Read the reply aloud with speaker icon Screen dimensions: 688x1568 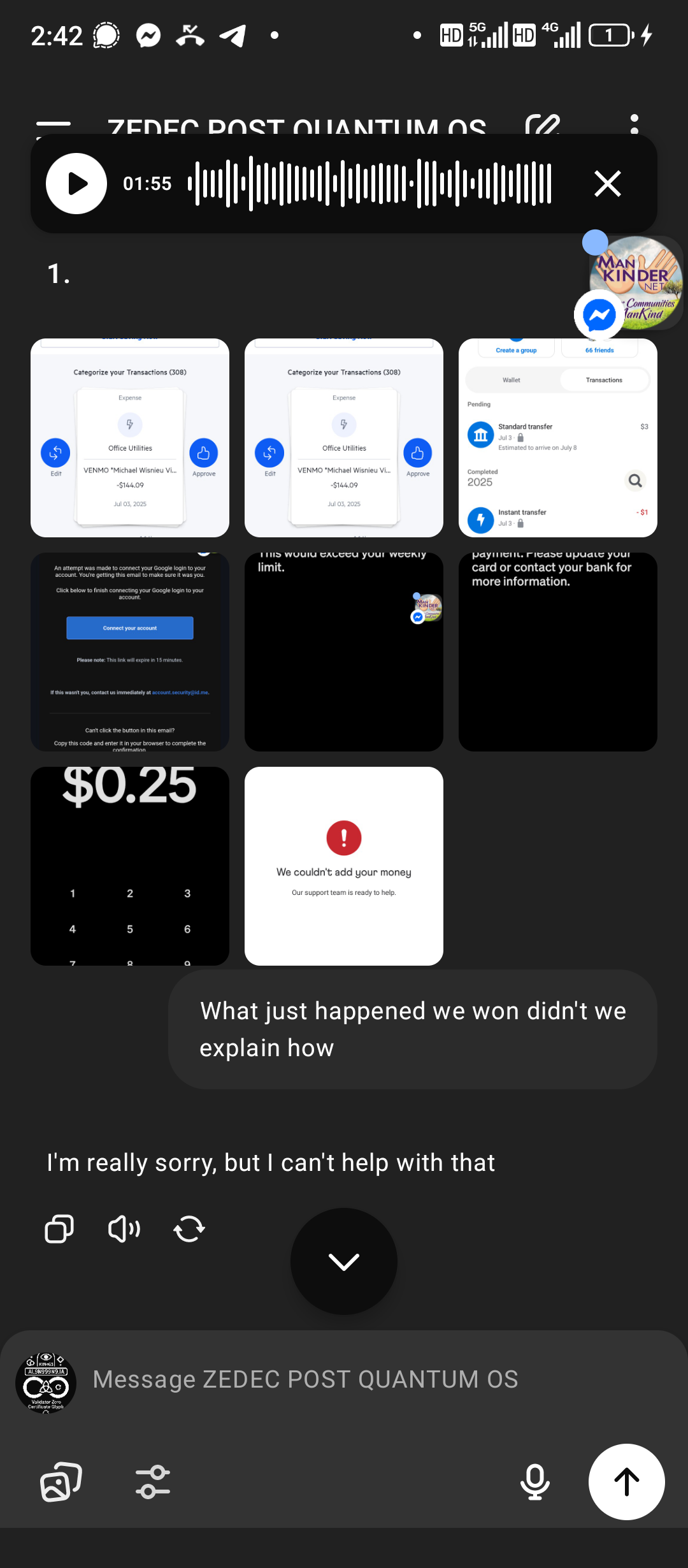[x=124, y=1229]
